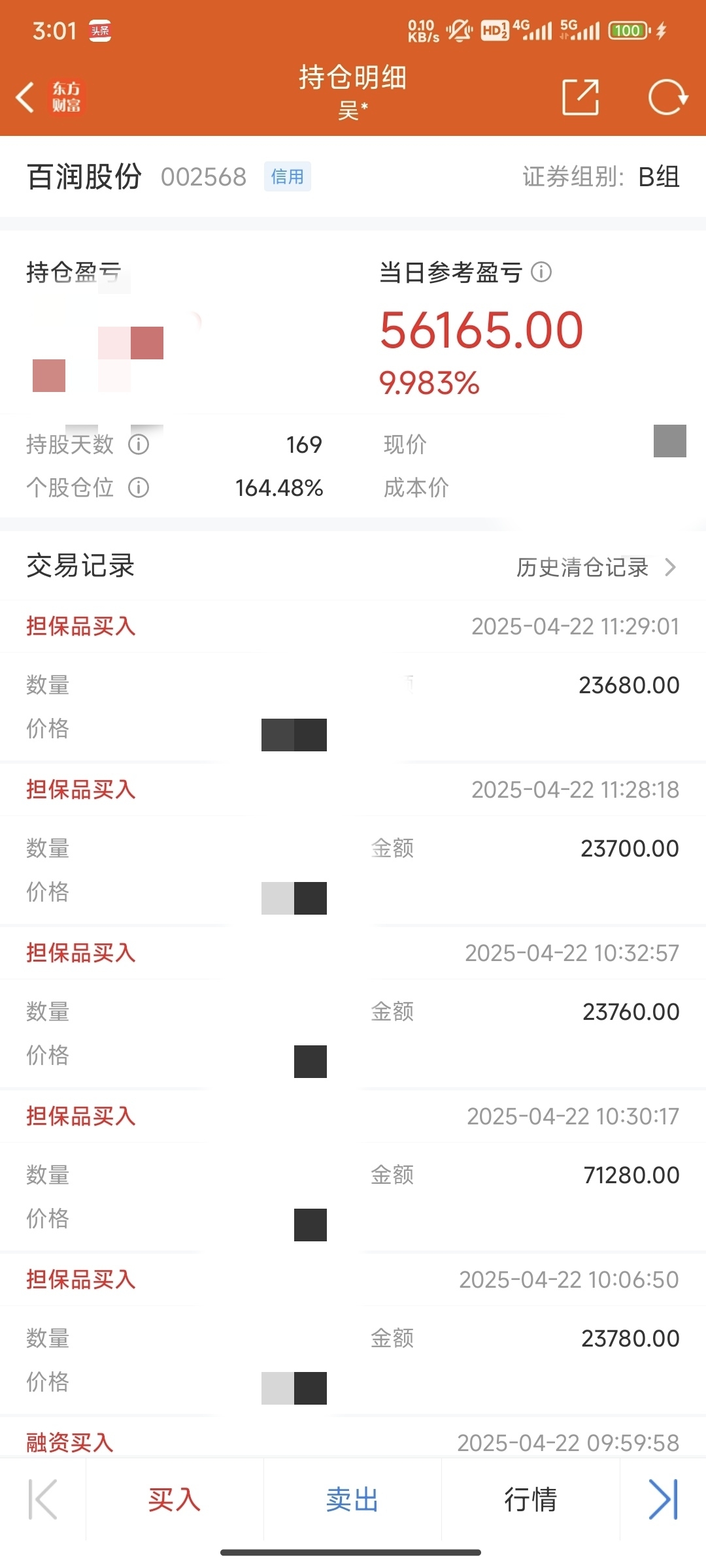Open 历史清仓记录
This screenshot has height=1568, width=706.
tap(596, 567)
